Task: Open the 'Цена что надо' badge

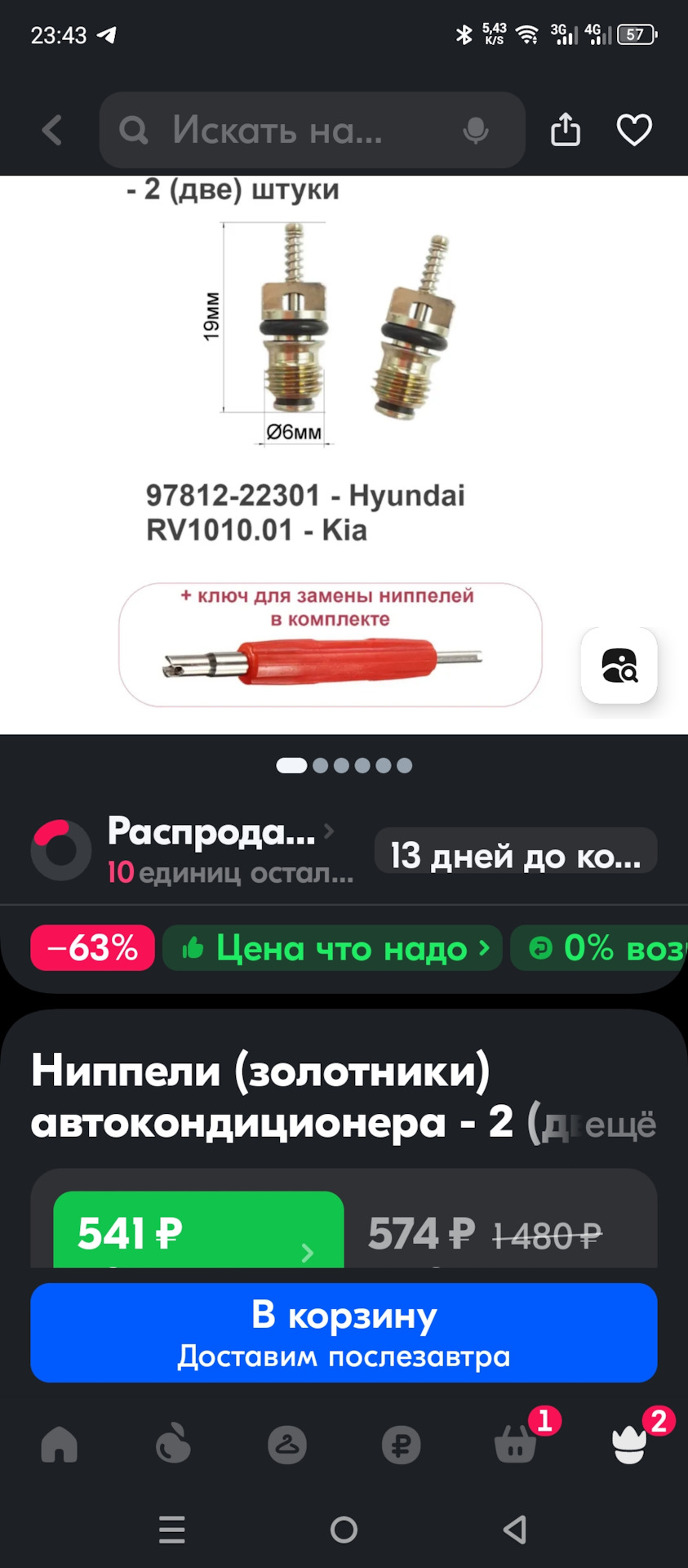Action: tap(332, 948)
